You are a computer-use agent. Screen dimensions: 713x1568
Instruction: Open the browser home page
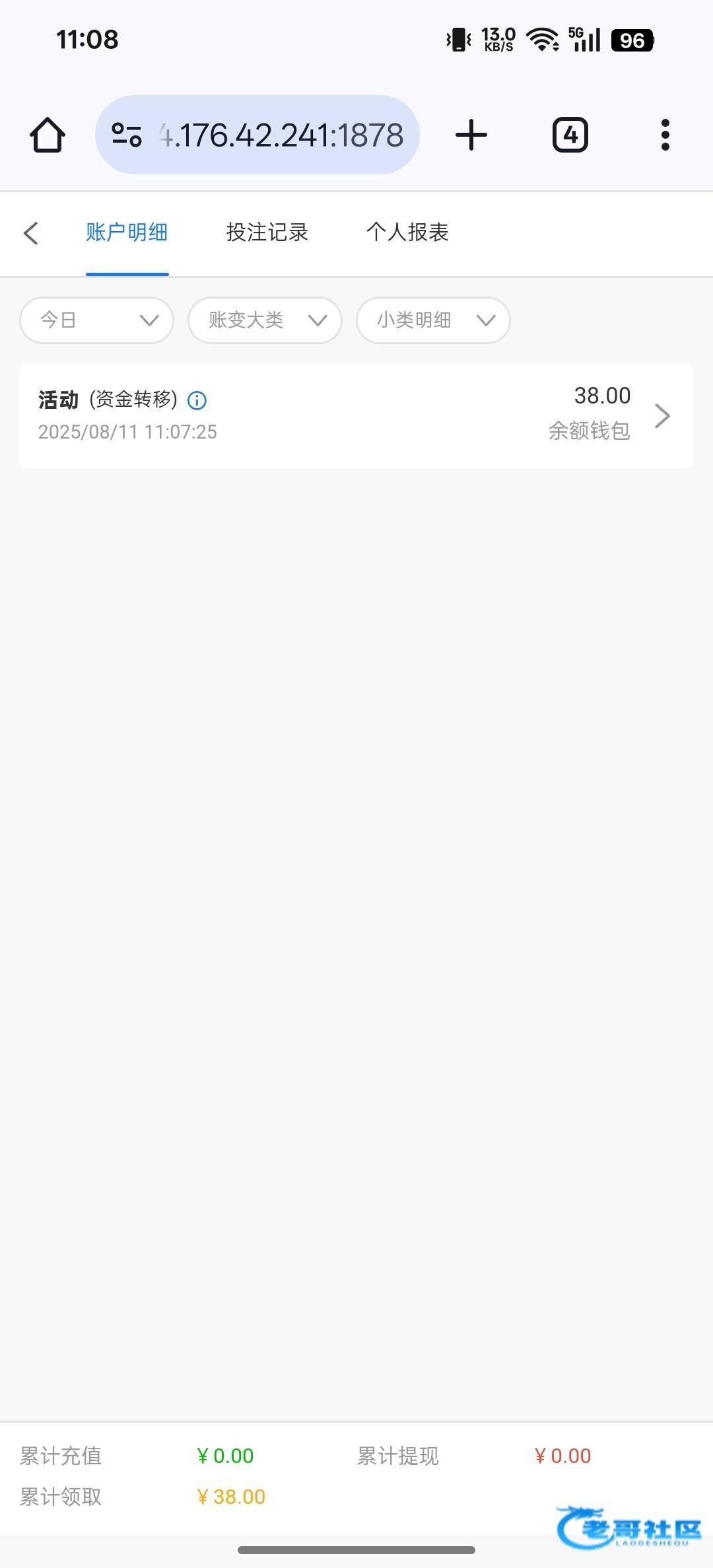(x=48, y=135)
